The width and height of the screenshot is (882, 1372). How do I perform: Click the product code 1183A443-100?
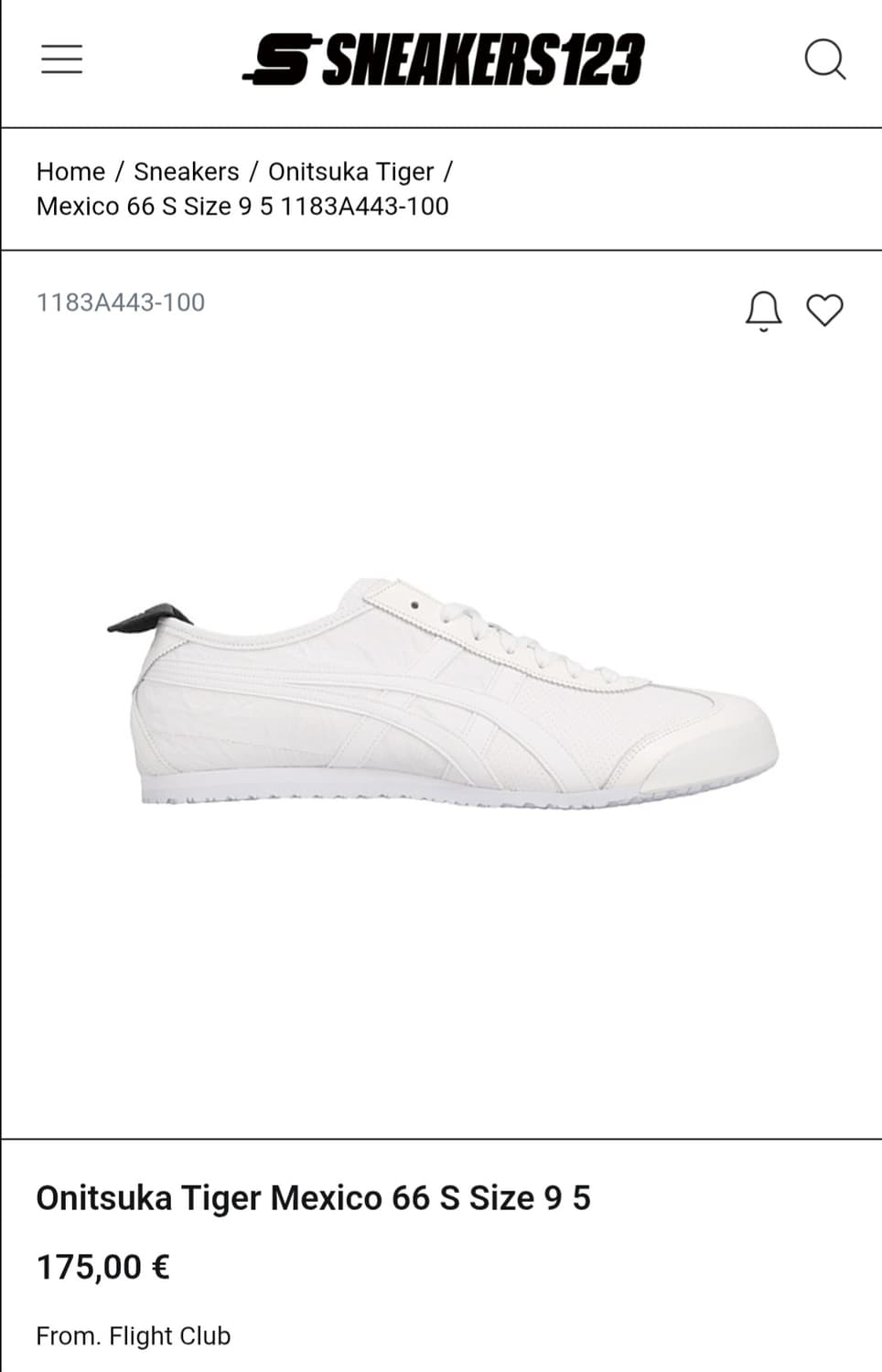pos(120,303)
